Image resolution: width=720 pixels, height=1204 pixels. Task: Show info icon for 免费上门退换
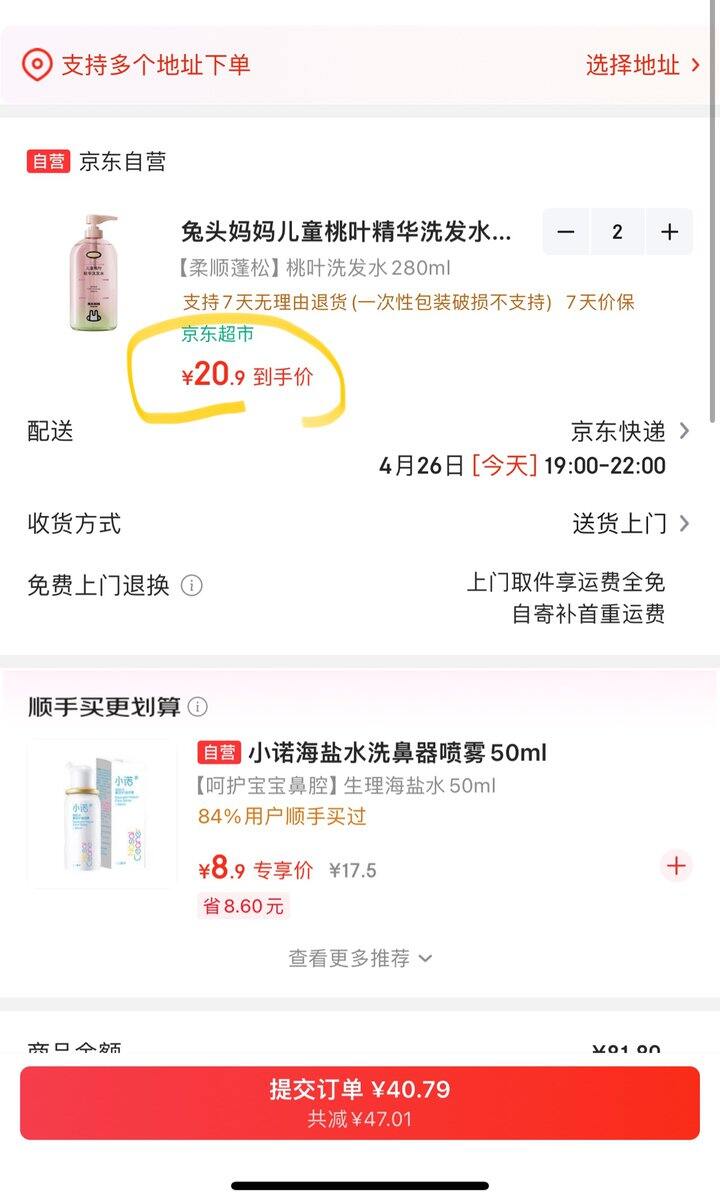pyautogui.click(x=192, y=586)
